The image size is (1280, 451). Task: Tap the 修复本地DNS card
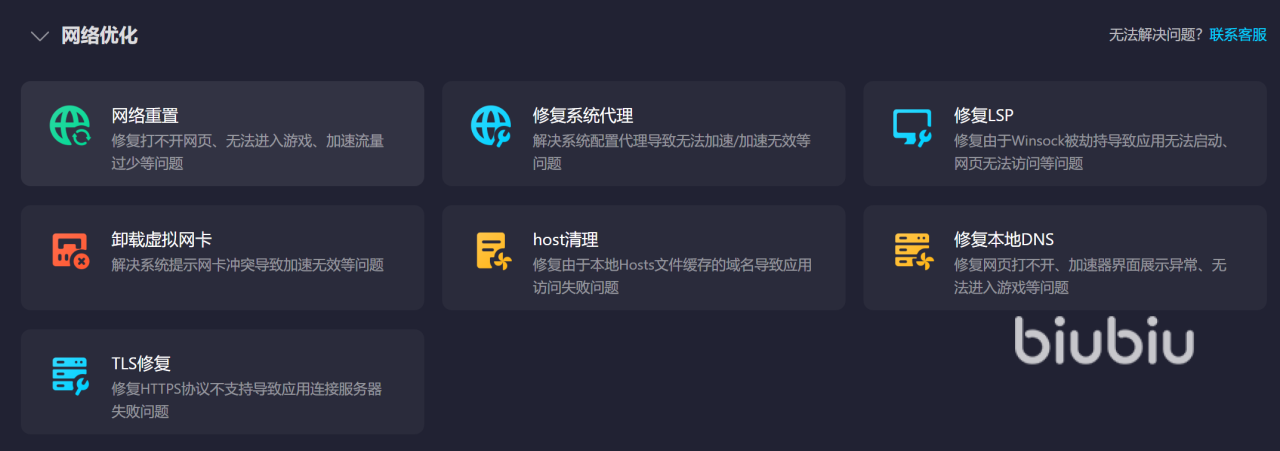tap(1065, 258)
